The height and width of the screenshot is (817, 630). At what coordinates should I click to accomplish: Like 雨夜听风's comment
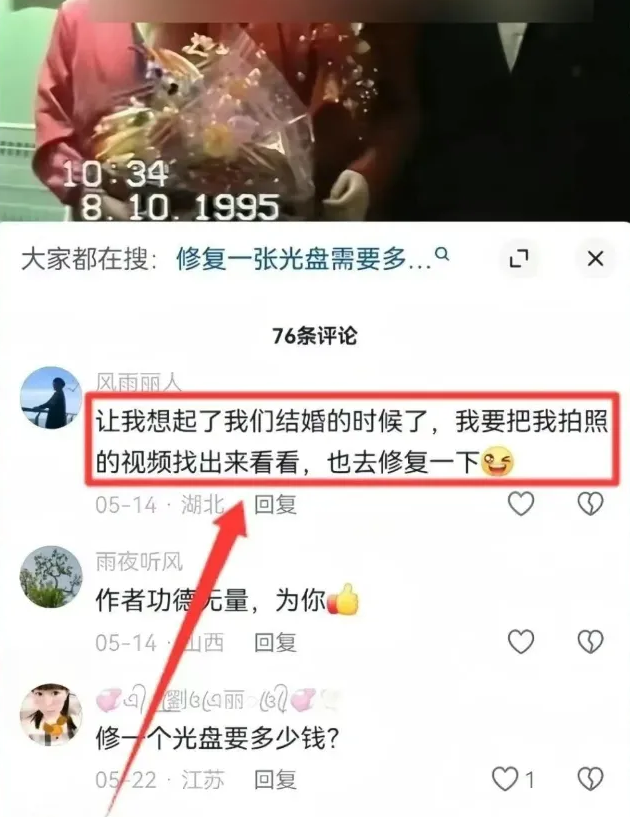coord(521,642)
